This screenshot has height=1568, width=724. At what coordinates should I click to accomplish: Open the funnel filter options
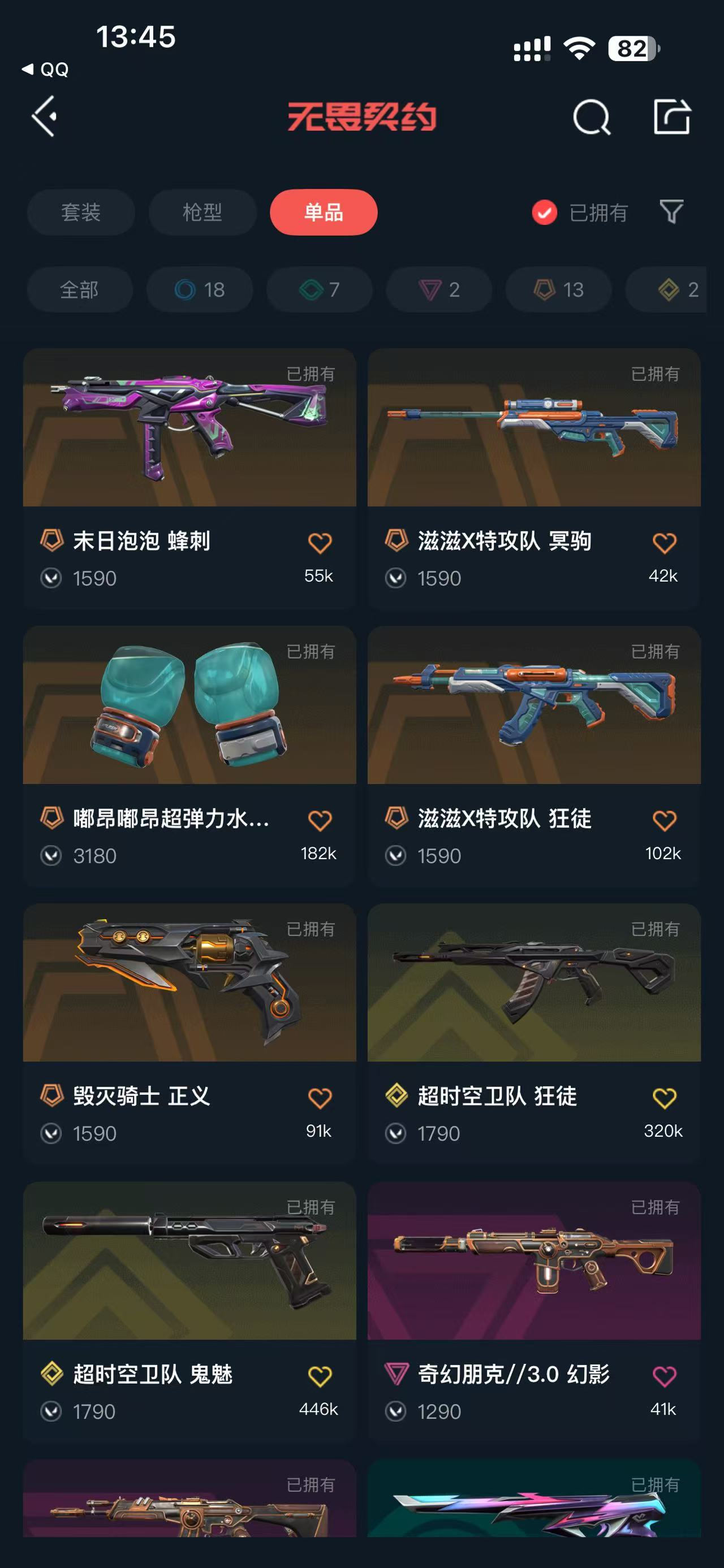coord(671,212)
